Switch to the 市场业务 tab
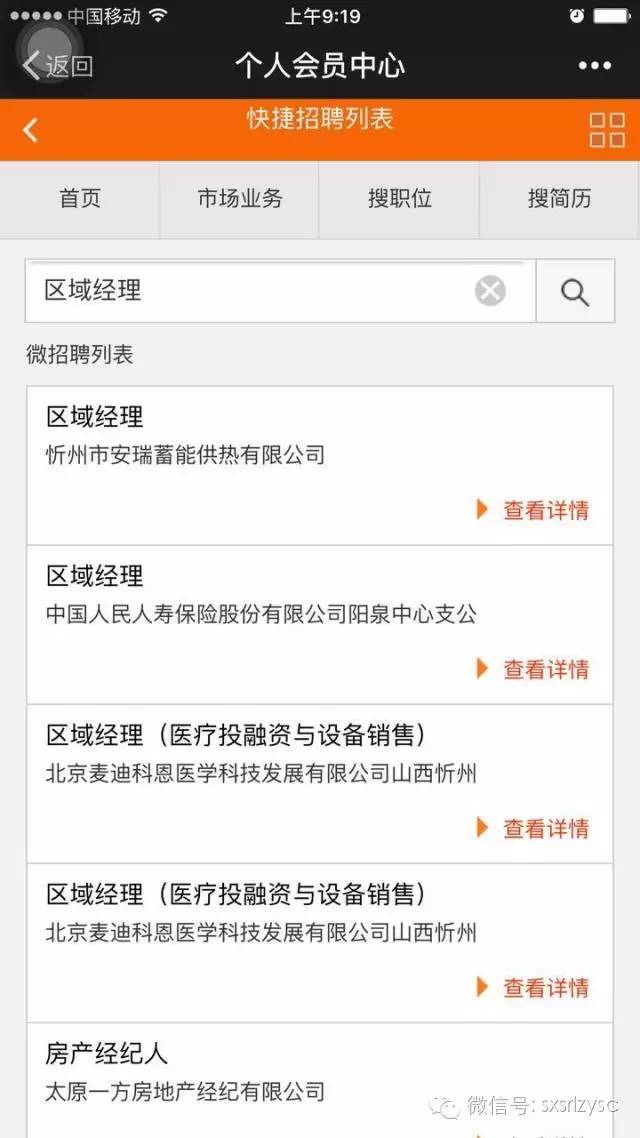This screenshot has height=1138, width=640. [x=240, y=198]
